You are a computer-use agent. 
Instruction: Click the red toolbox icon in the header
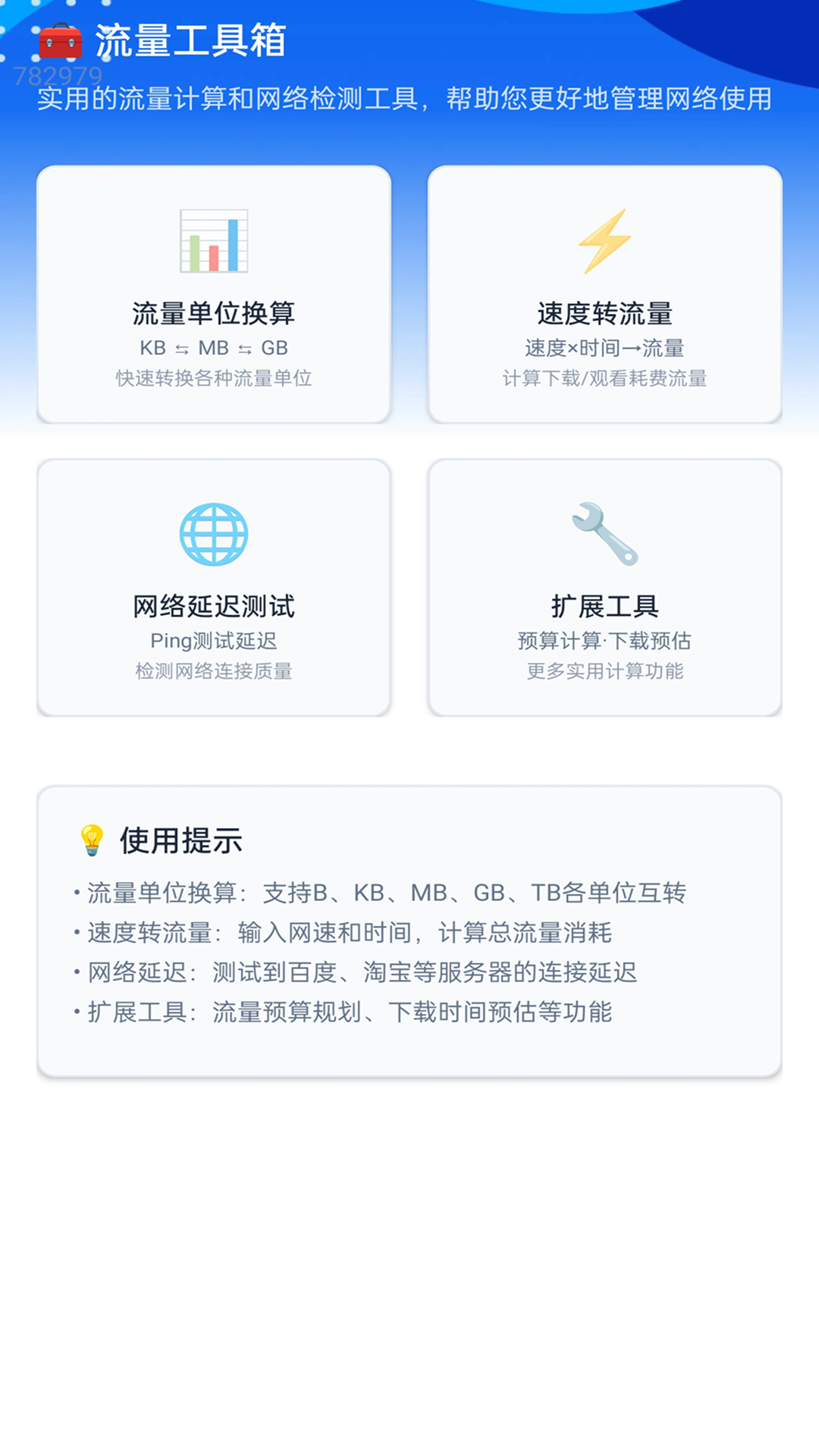click(60, 39)
